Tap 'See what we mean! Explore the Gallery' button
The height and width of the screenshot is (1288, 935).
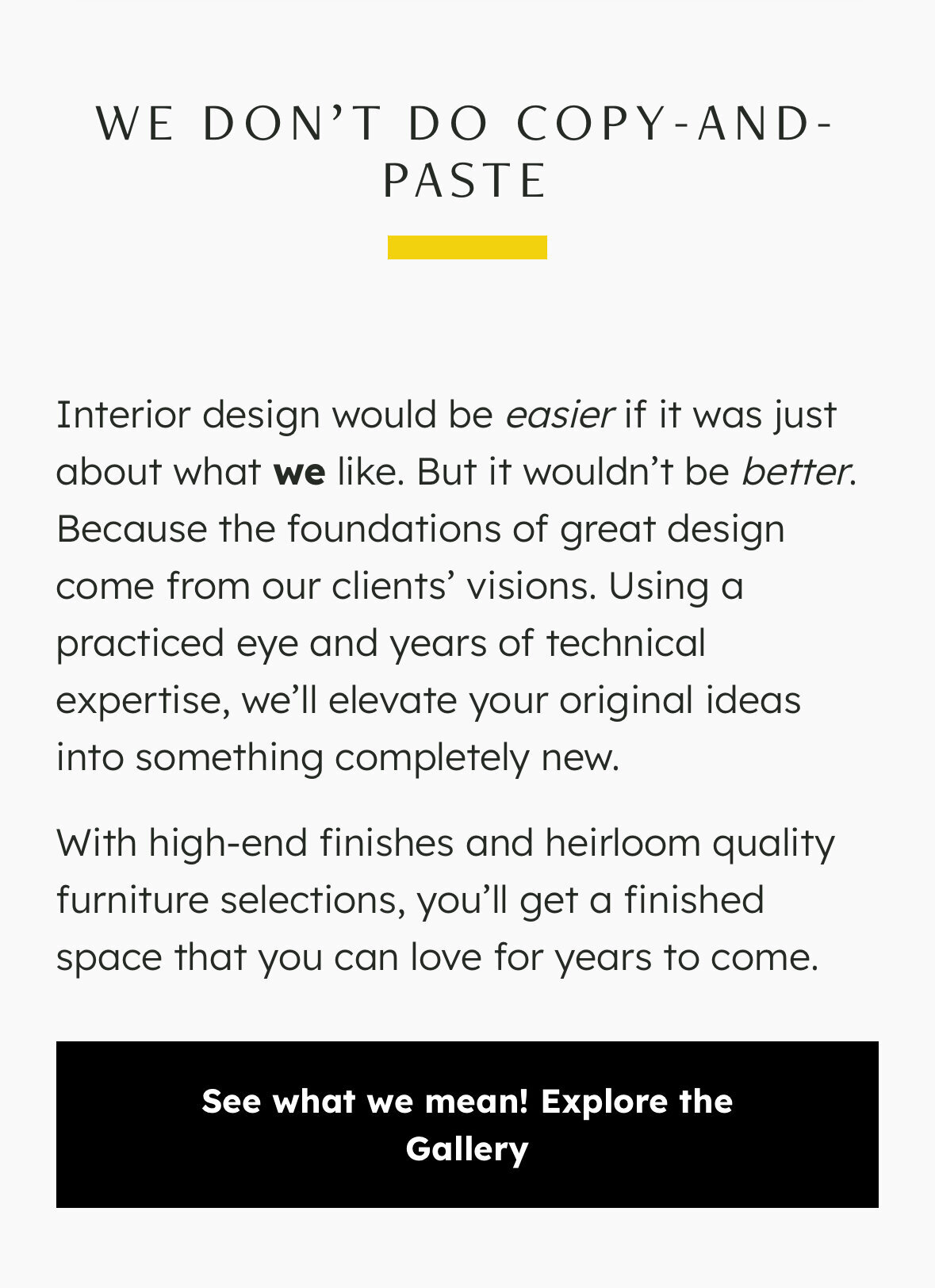pyautogui.click(x=467, y=1124)
